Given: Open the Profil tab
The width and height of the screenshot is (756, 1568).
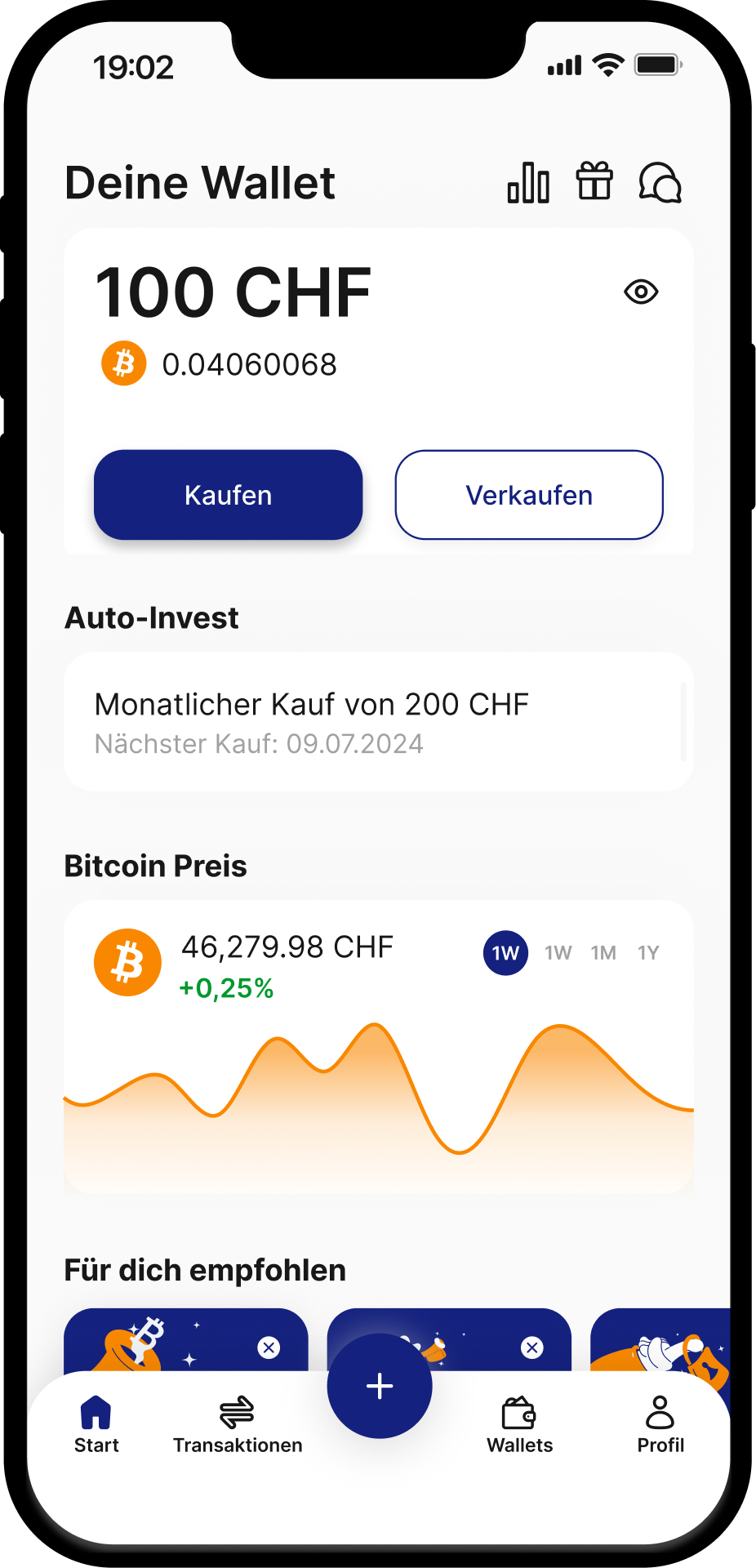Looking at the screenshot, I should pos(660,1425).
